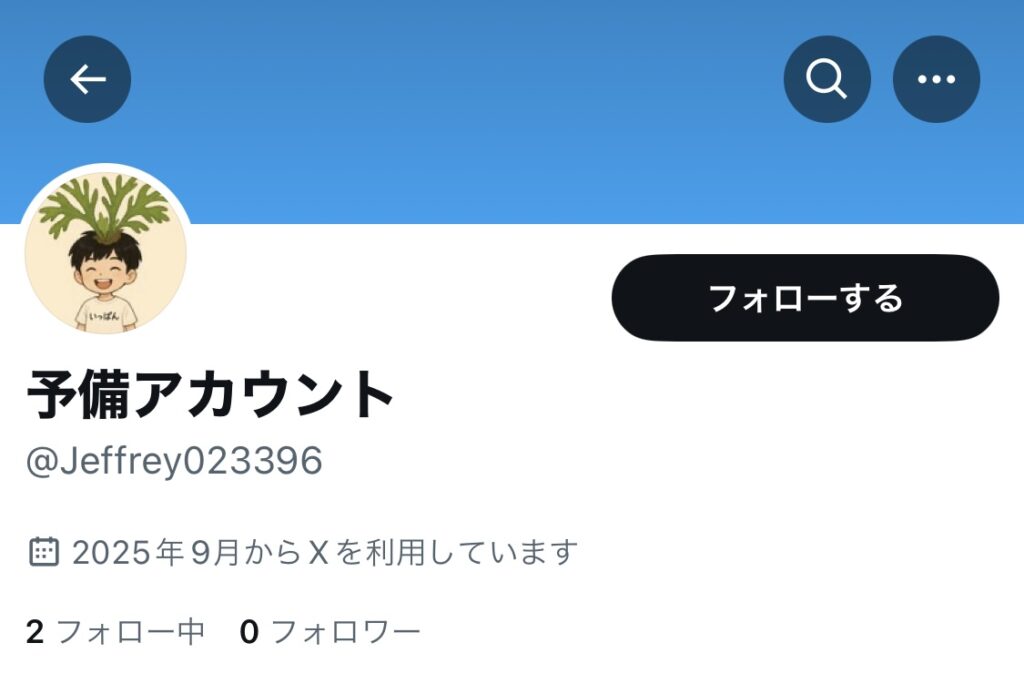Go back using the arrow icon
Viewport: 1024px width, 694px height.
[x=87, y=79]
